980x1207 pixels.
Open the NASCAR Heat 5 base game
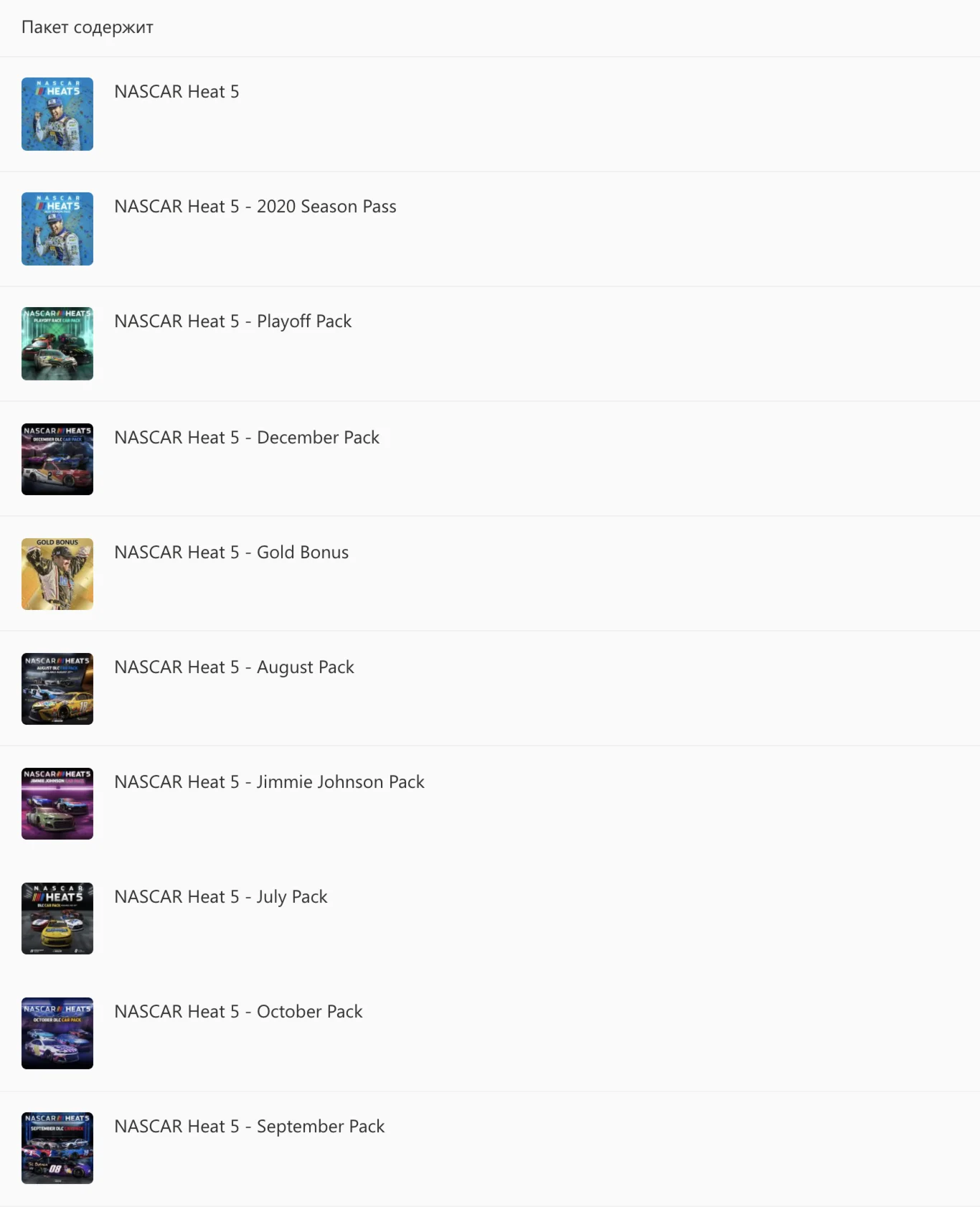pyautogui.click(x=176, y=93)
